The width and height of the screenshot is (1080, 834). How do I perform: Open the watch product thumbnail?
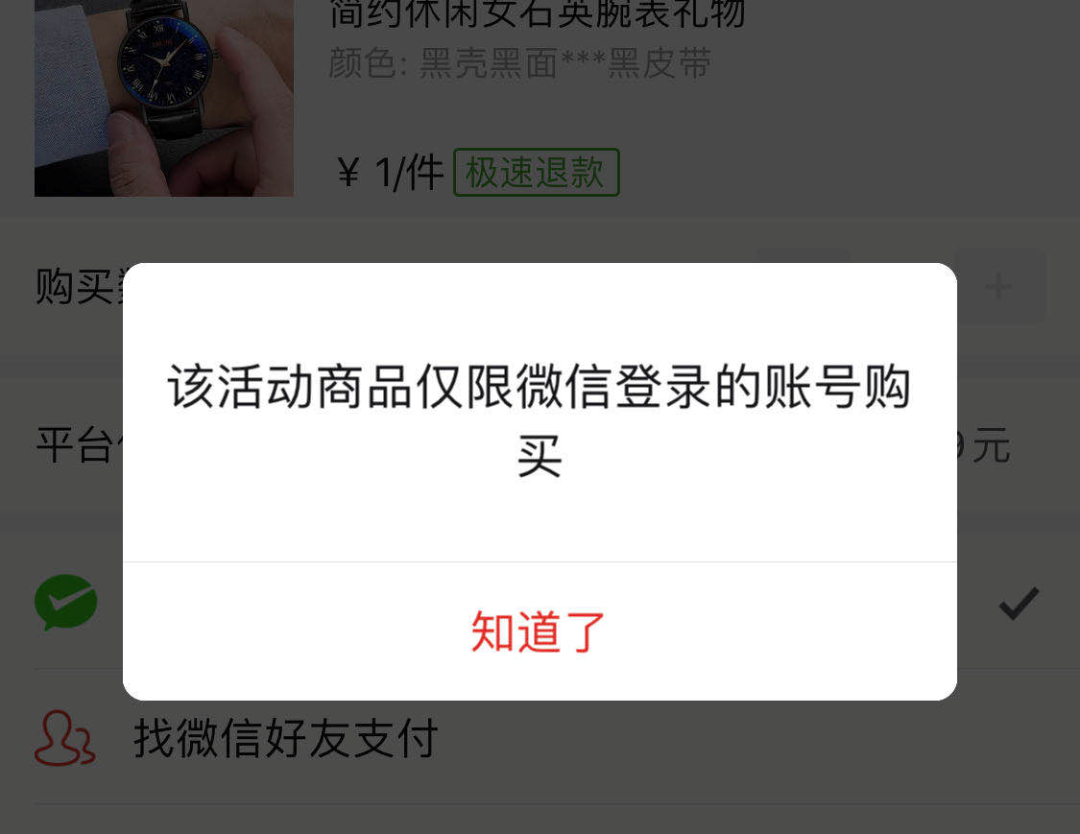(x=164, y=96)
